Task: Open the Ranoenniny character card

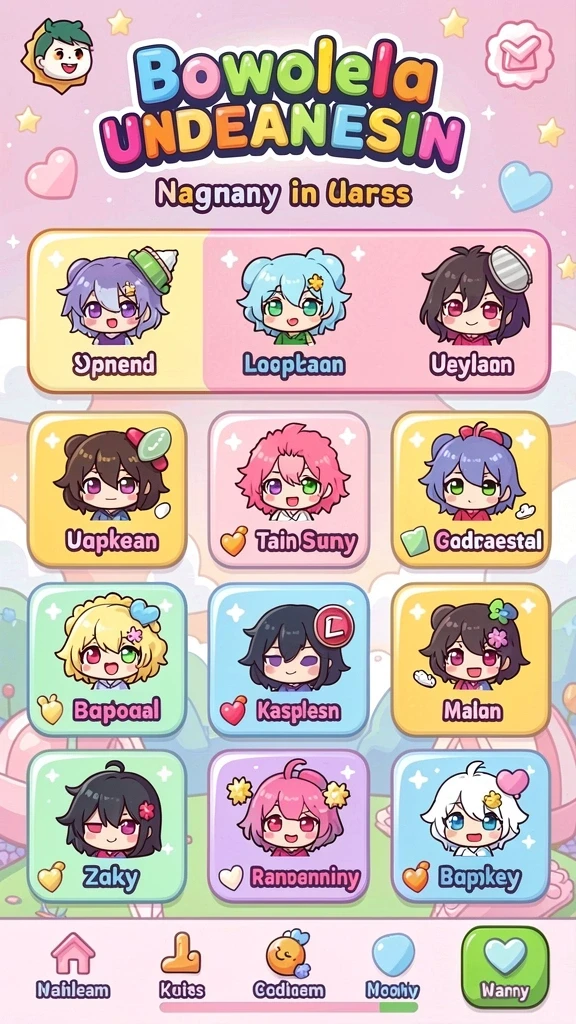Action: (x=289, y=827)
